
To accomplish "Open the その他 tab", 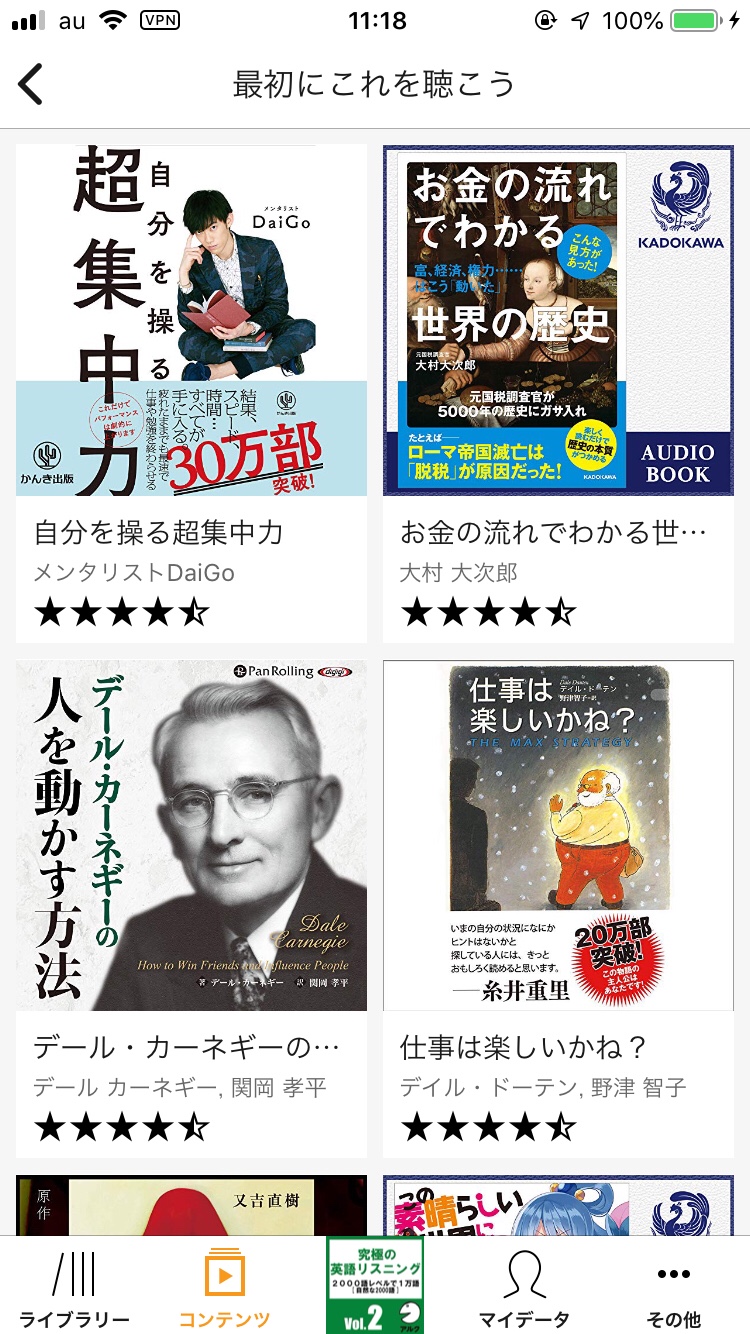I will 674,1286.
